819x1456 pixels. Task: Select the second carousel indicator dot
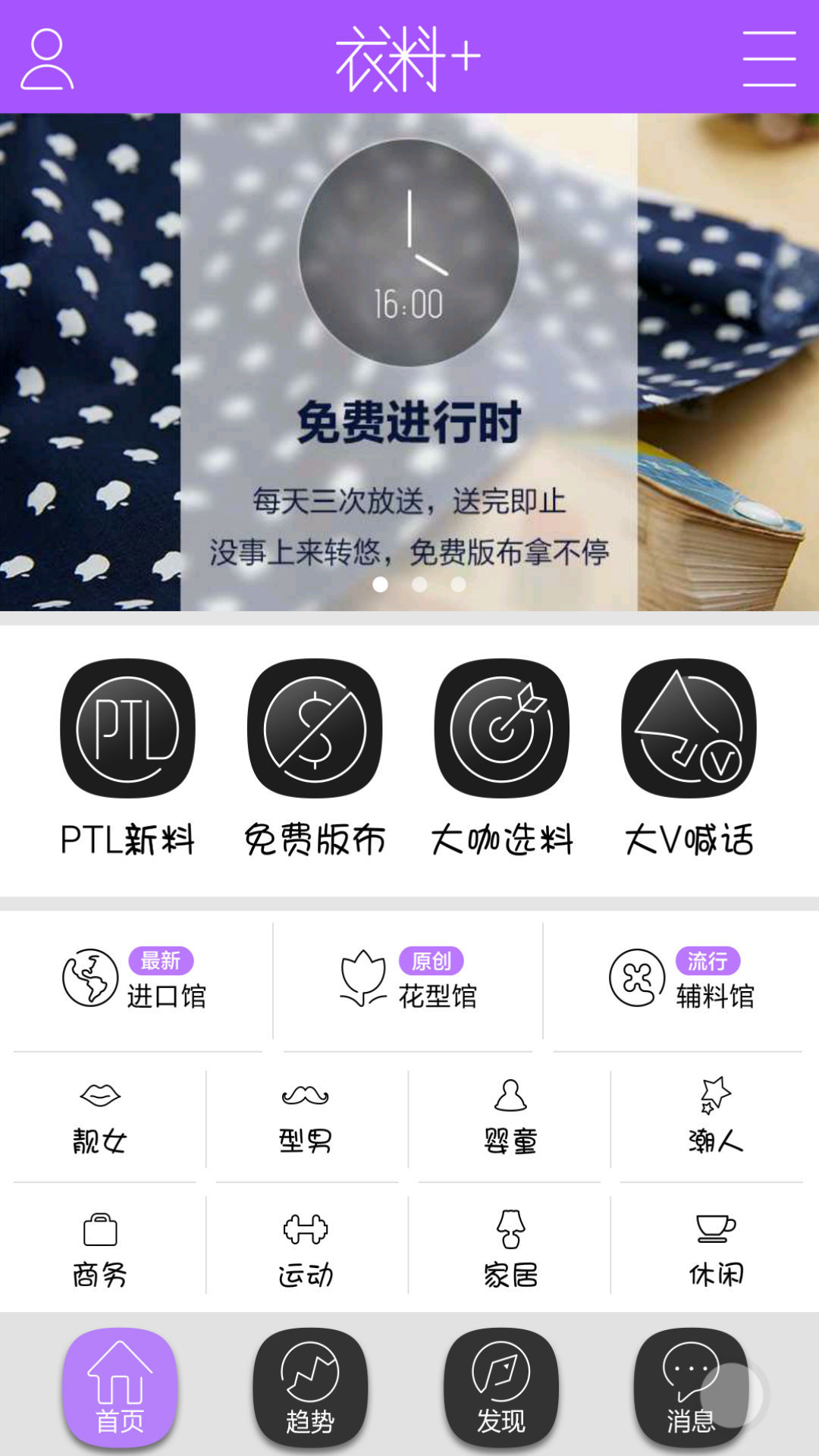[x=419, y=584]
